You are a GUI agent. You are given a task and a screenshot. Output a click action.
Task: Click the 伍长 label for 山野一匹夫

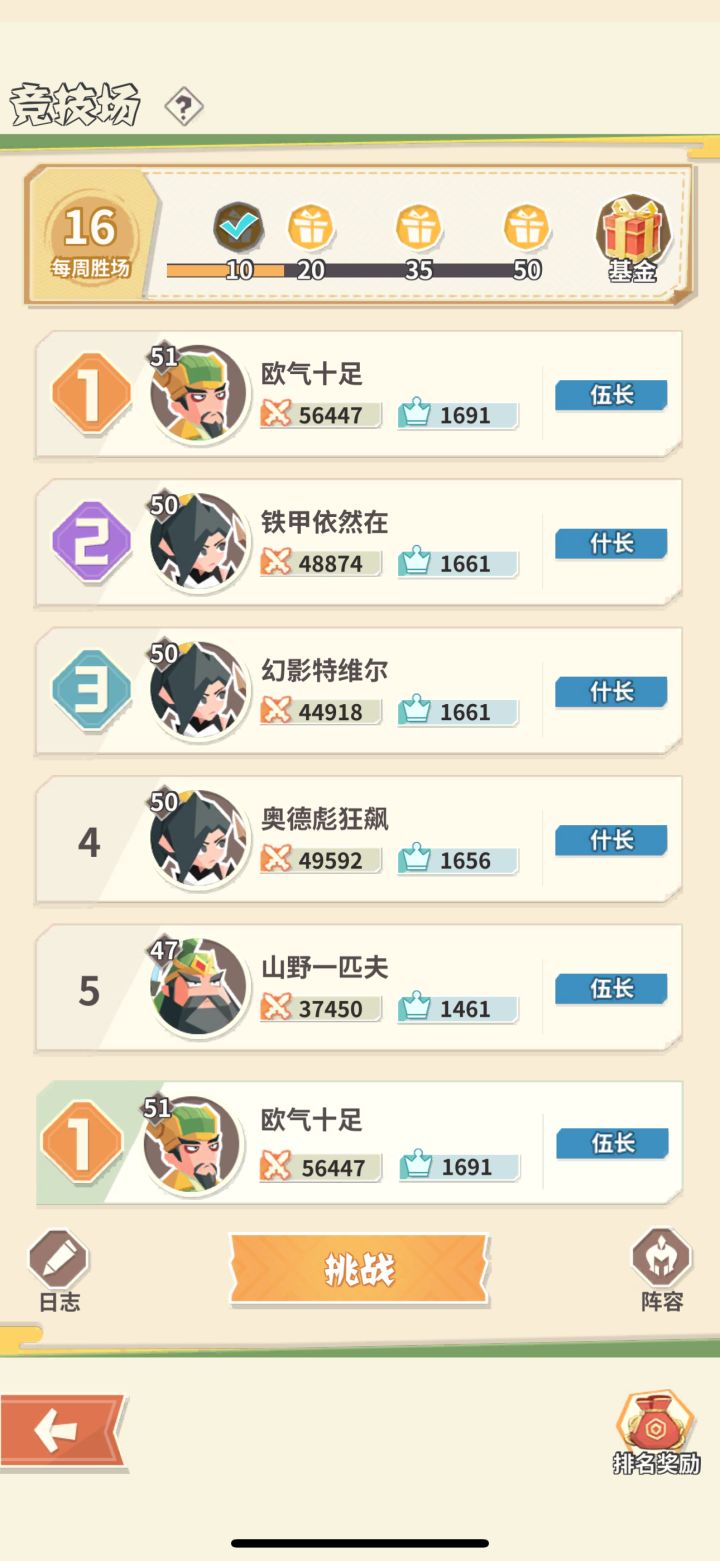coord(610,988)
